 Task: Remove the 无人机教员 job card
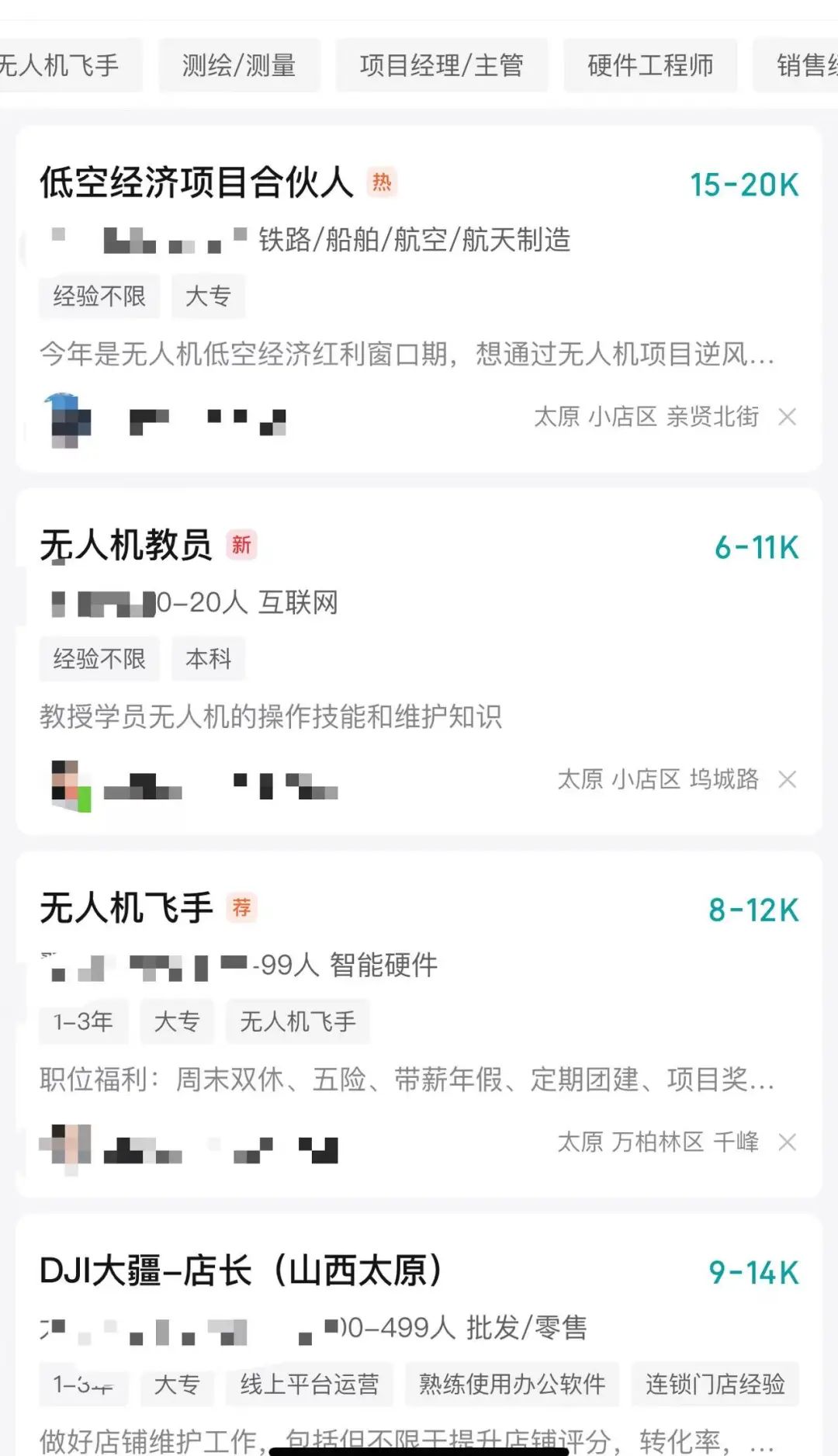pyautogui.click(x=788, y=780)
